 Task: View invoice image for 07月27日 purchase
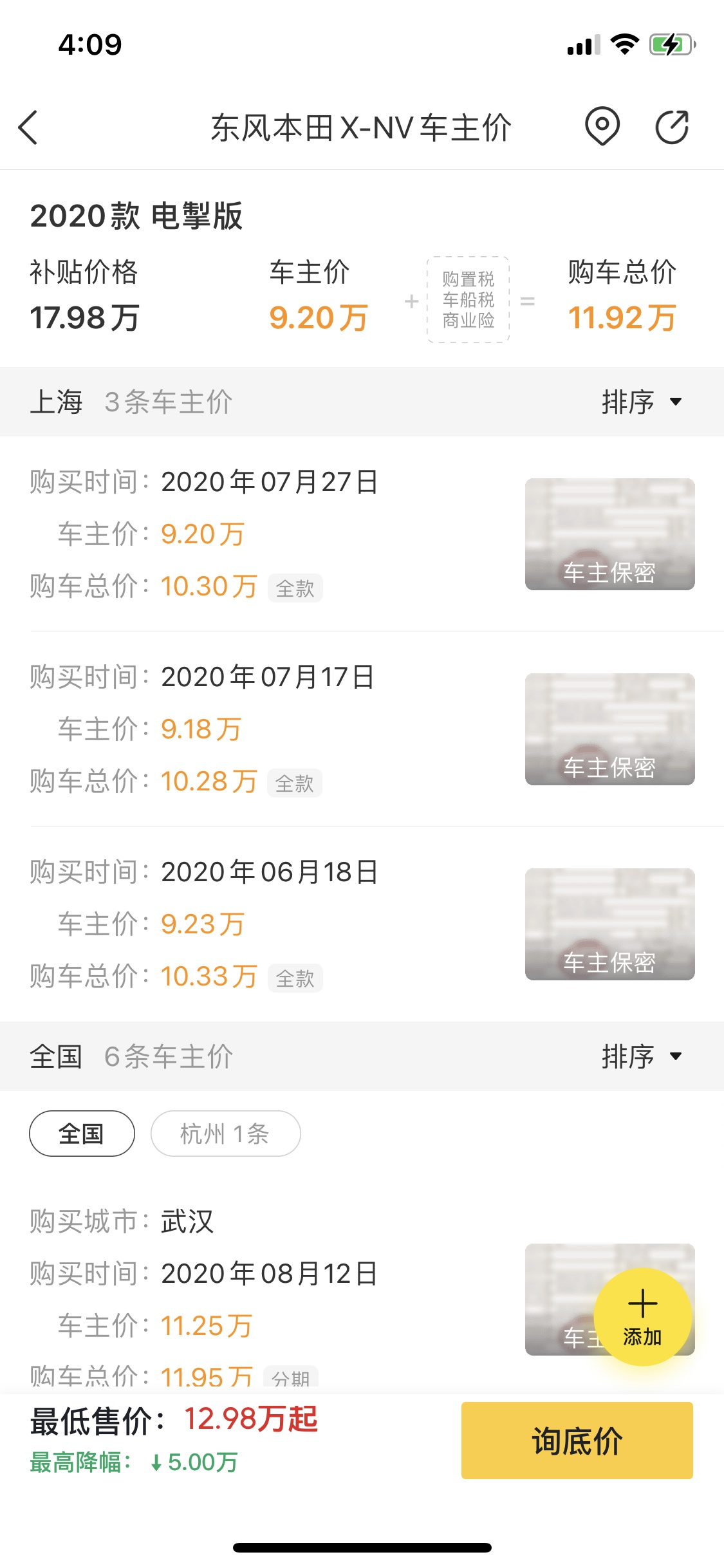click(x=609, y=534)
